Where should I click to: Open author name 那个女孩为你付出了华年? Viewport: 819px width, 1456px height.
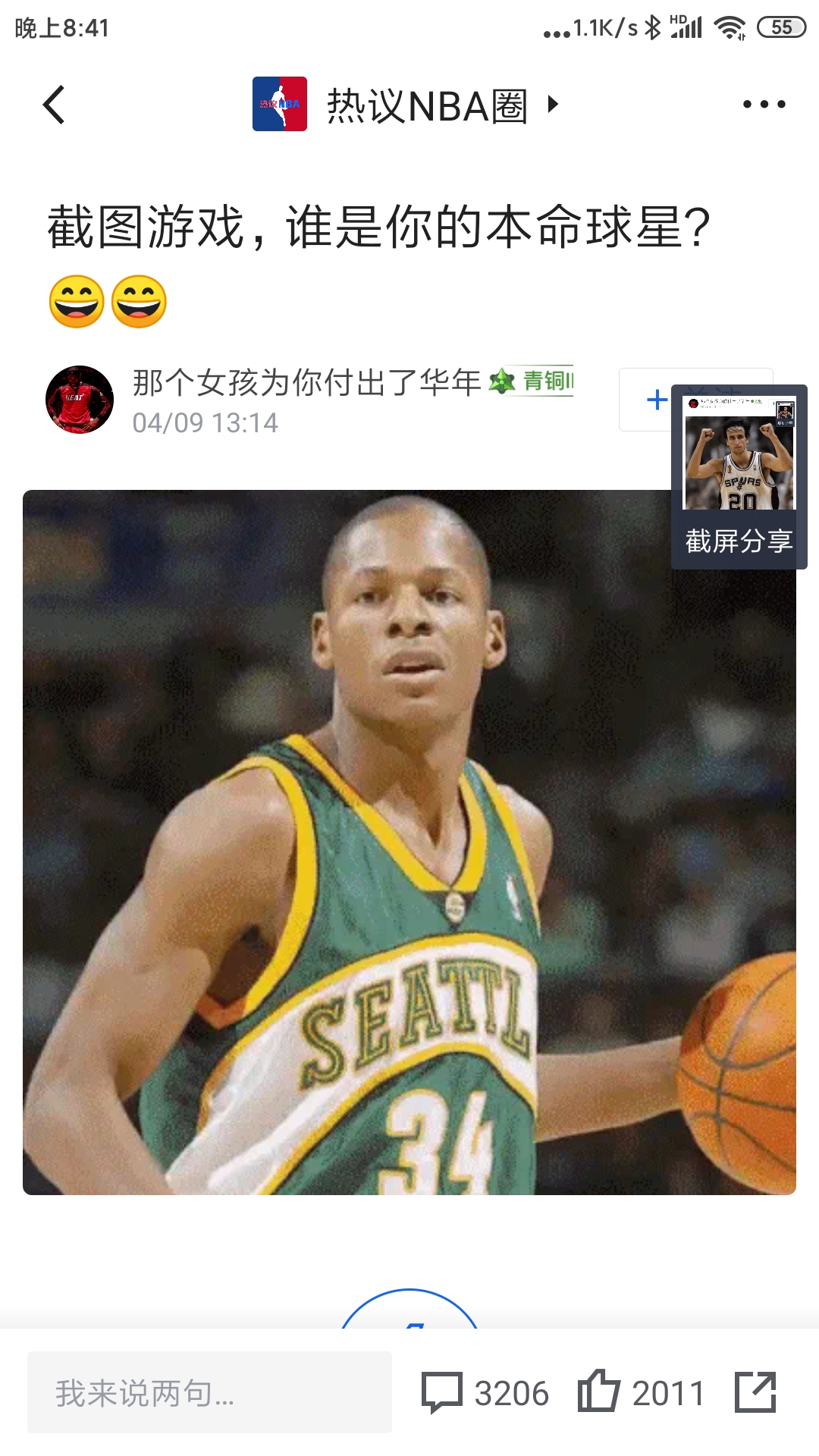(x=306, y=382)
